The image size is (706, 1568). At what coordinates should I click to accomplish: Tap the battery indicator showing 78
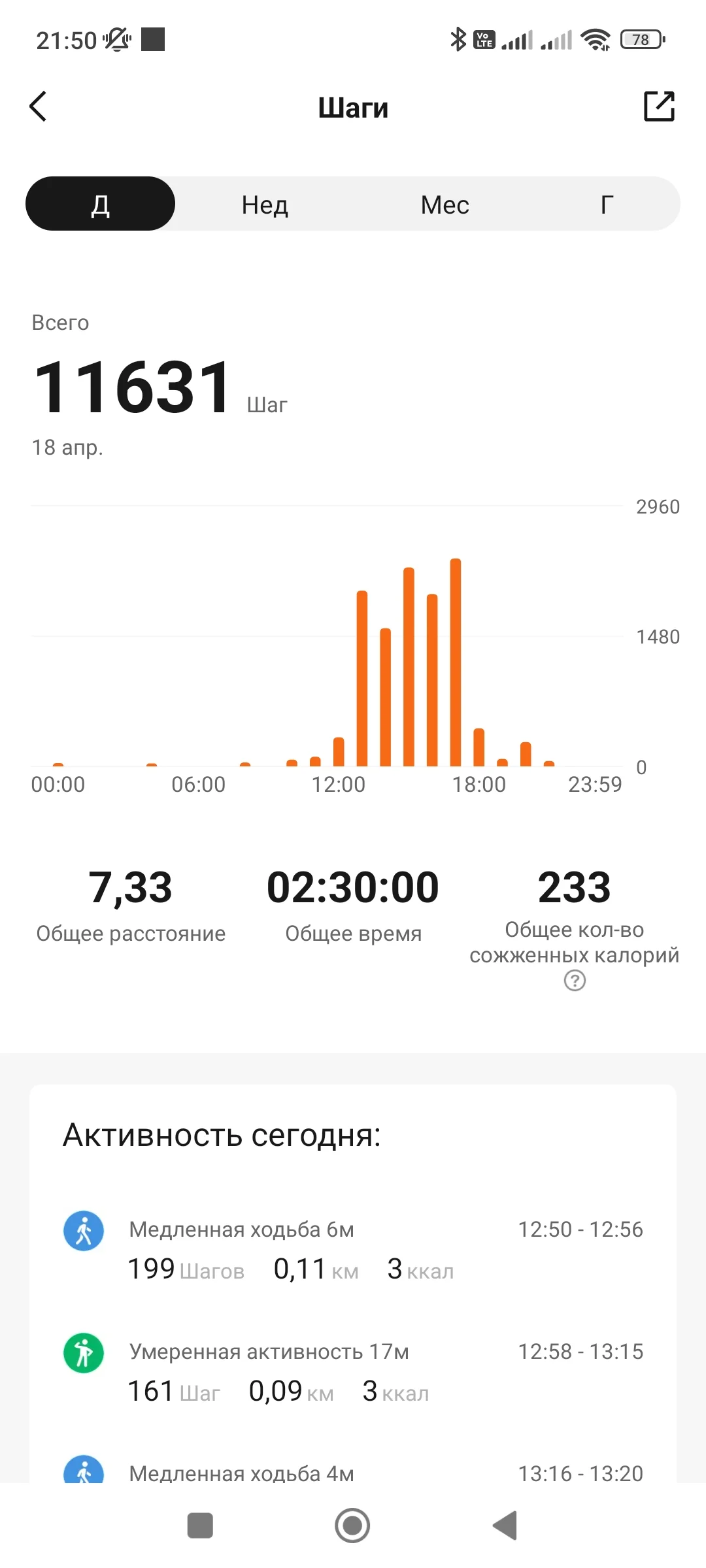639,40
